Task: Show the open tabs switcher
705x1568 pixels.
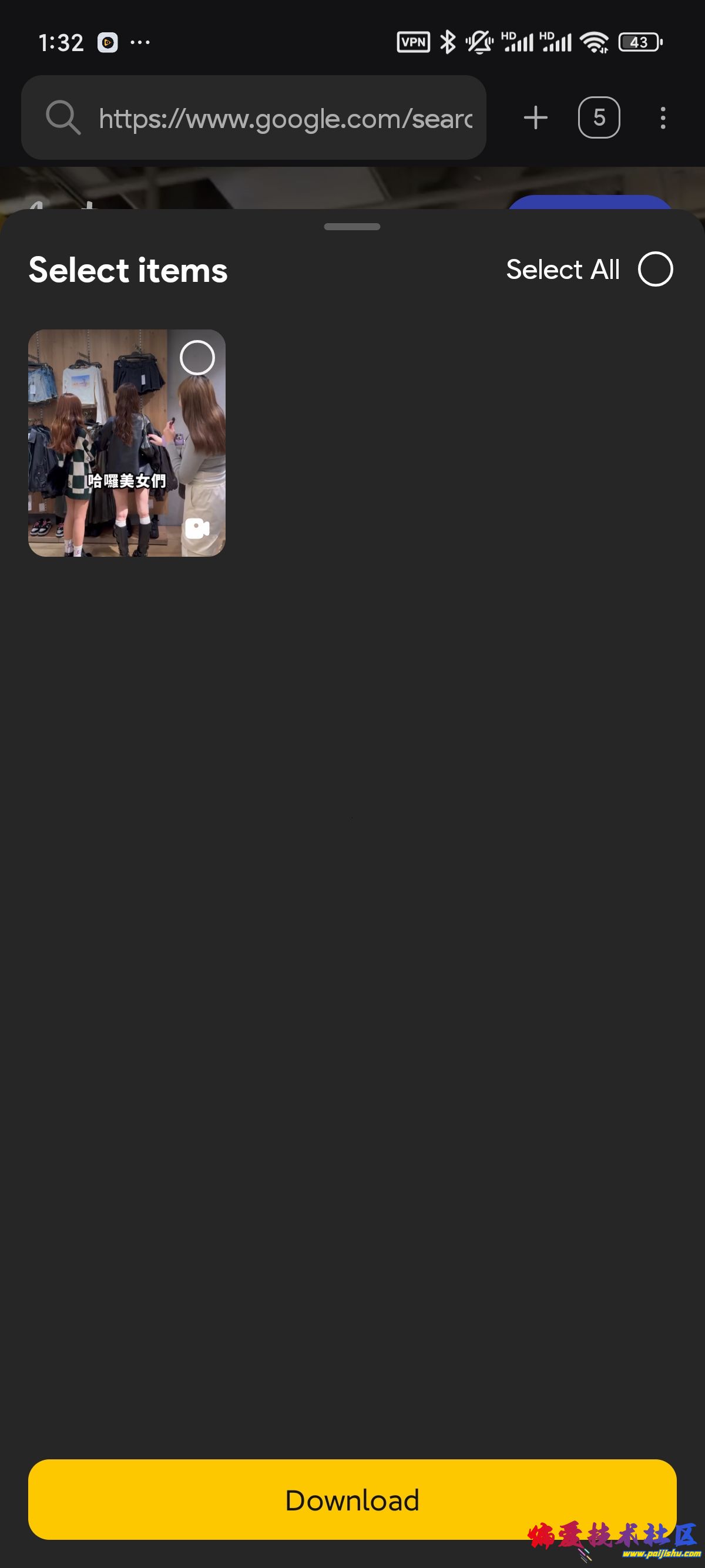Action: (x=599, y=117)
